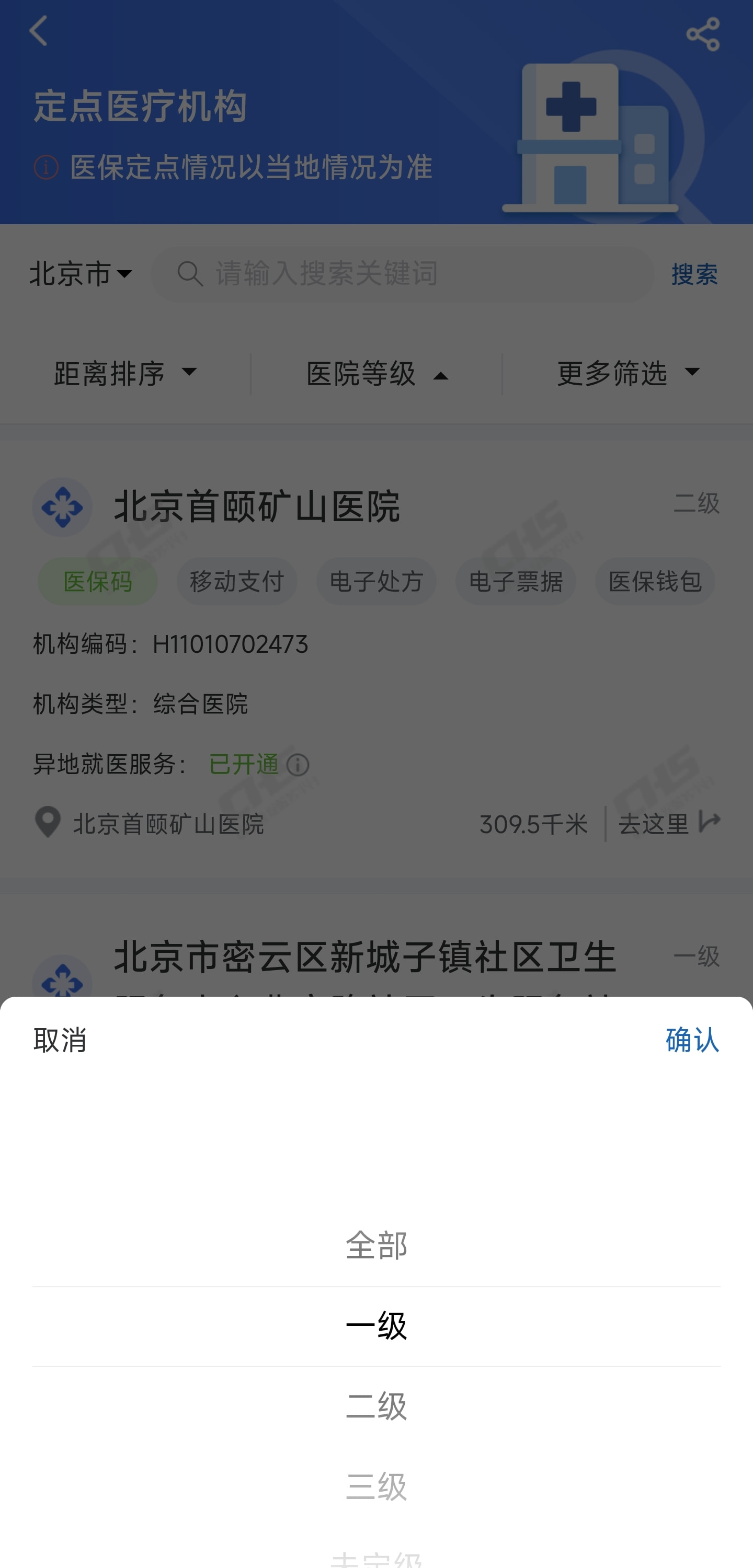This screenshot has width=753, height=1568.
Task: Confirm selection with 确认
Action: tap(692, 1040)
